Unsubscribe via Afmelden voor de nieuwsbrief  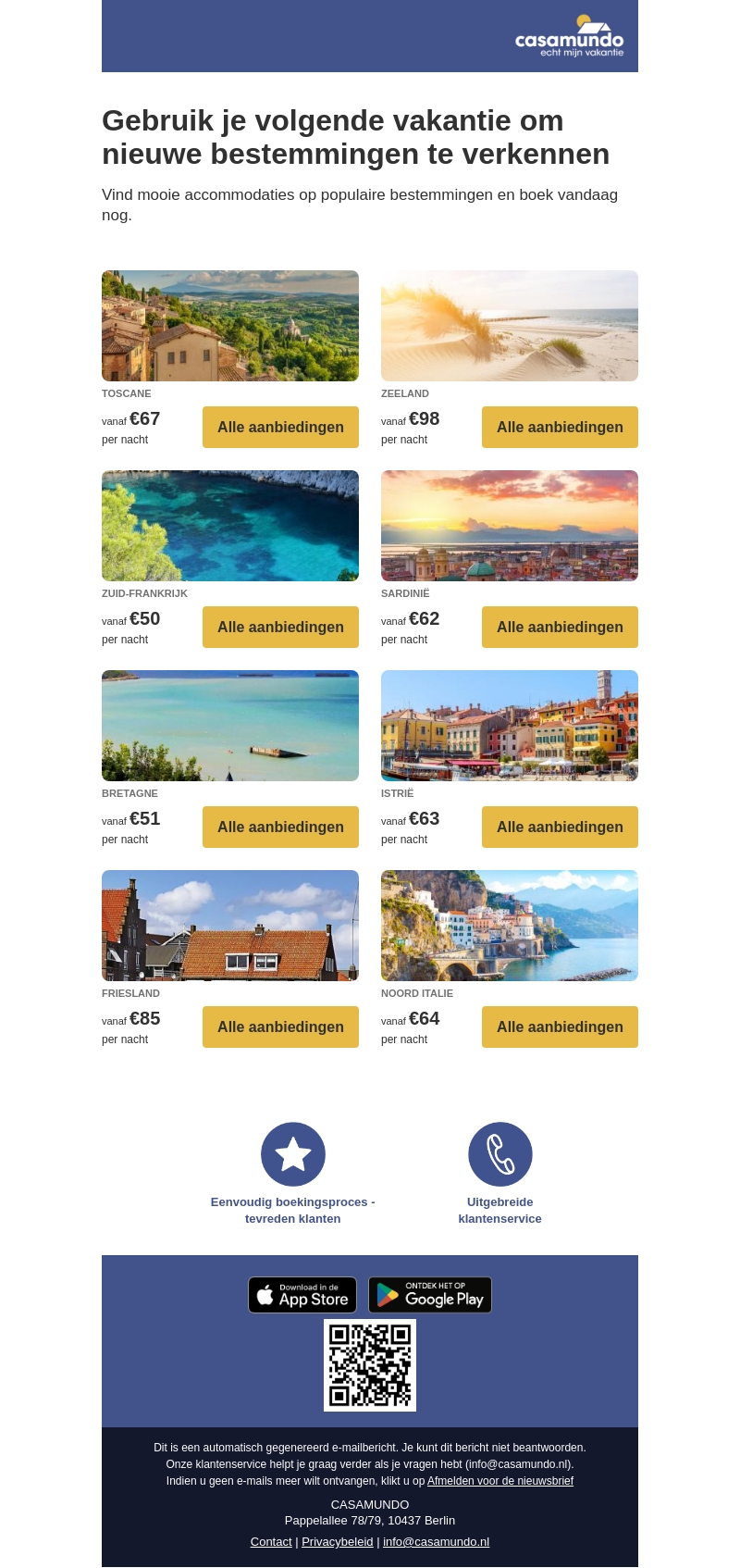[500, 1481]
